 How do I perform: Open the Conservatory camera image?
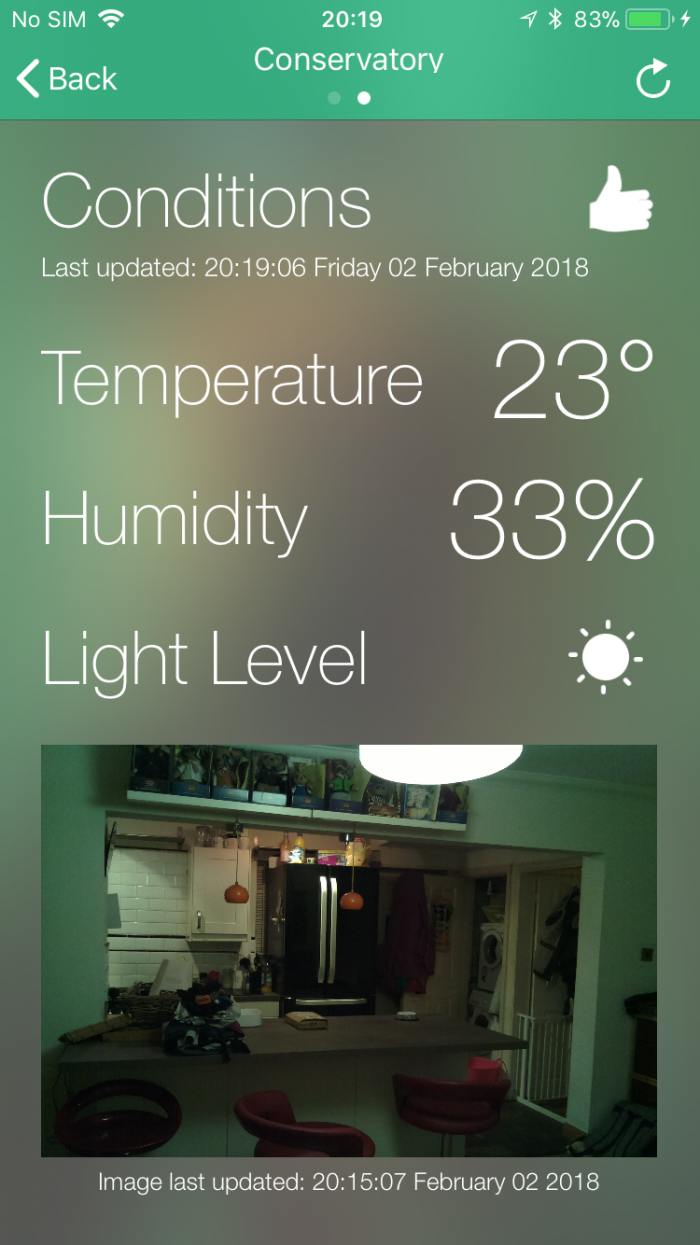pos(349,950)
